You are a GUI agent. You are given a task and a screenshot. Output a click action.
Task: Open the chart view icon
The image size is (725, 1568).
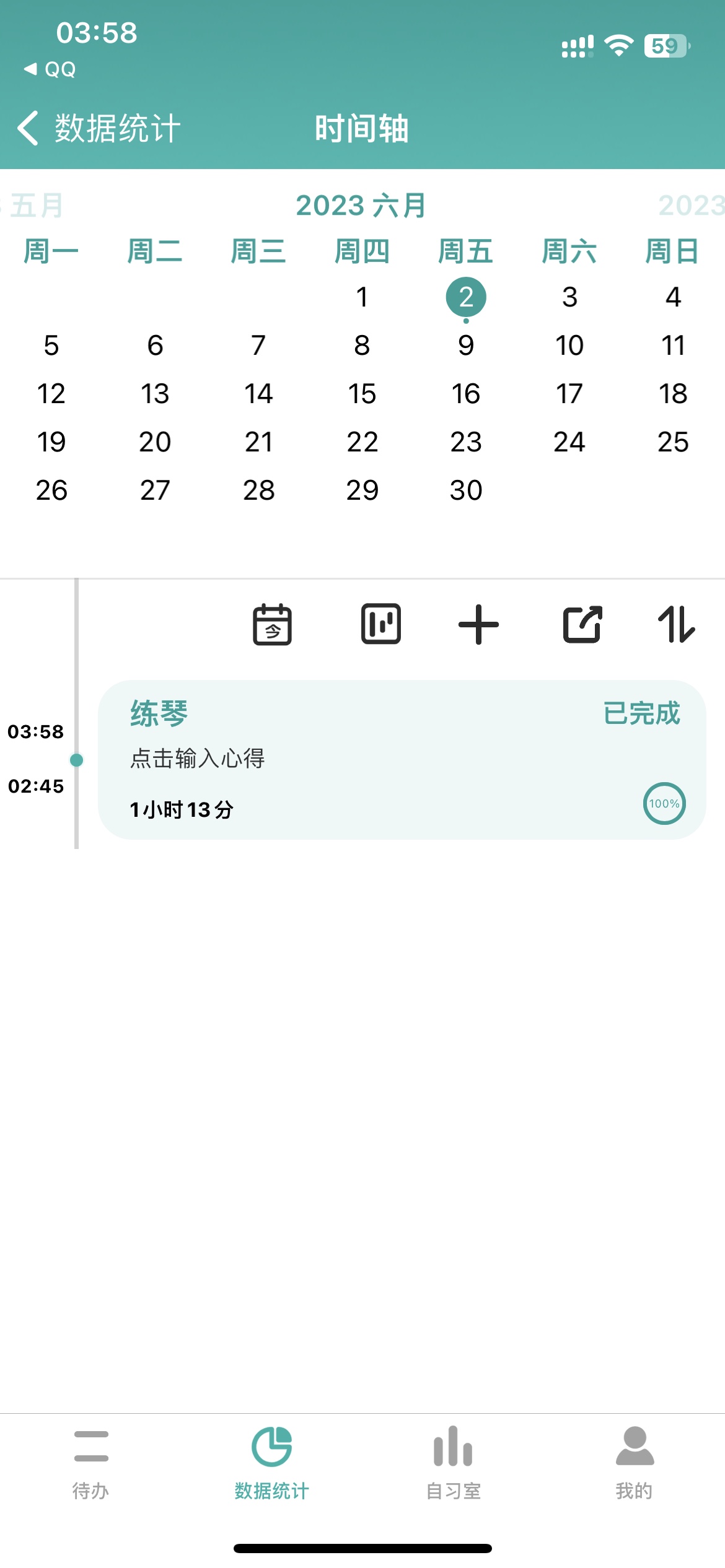(x=380, y=624)
